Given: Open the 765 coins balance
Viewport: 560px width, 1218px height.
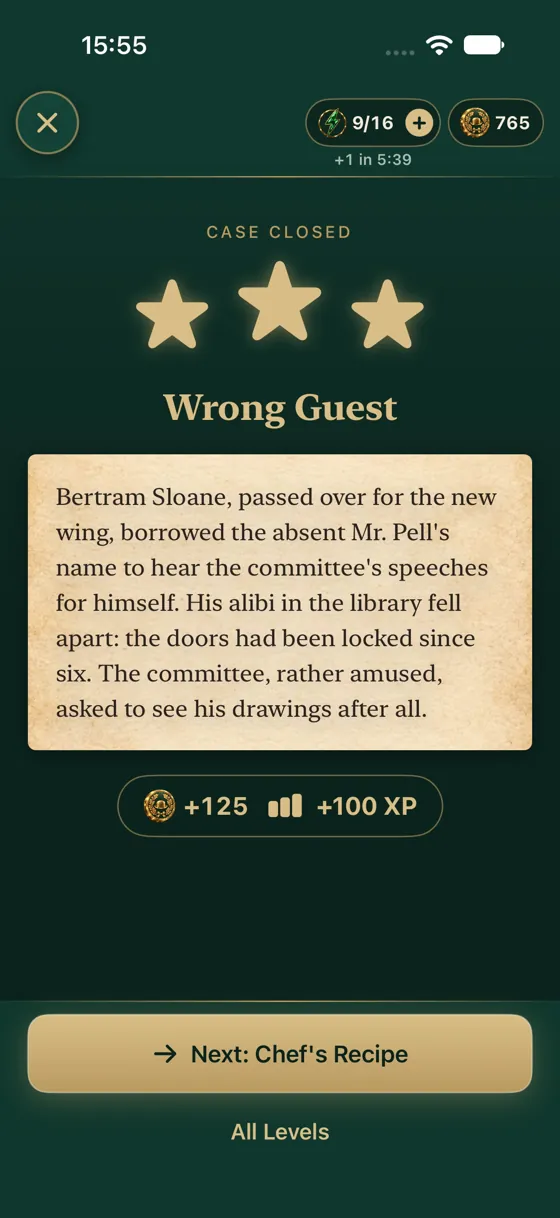Looking at the screenshot, I should pos(495,123).
